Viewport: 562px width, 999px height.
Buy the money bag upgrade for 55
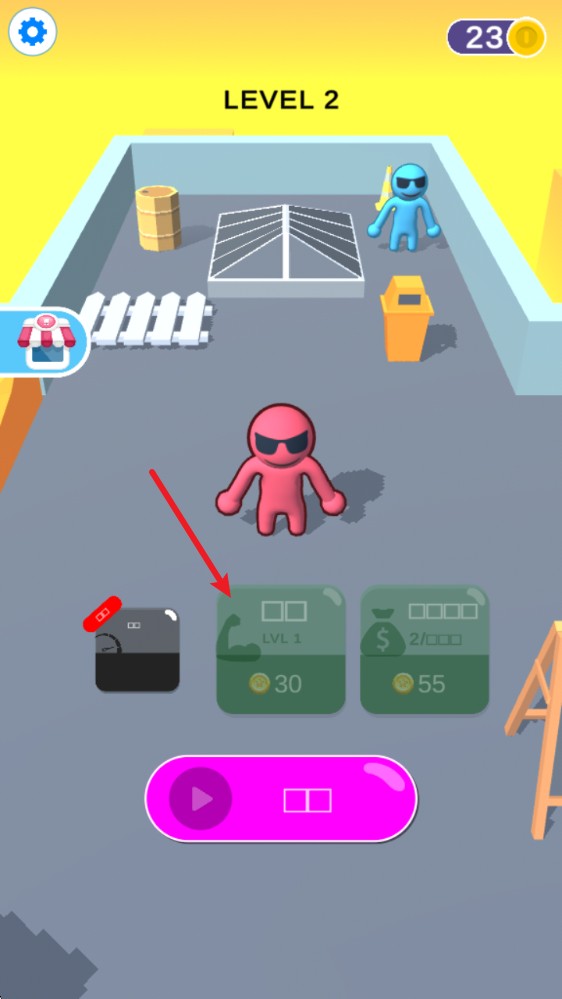[x=424, y=649]
